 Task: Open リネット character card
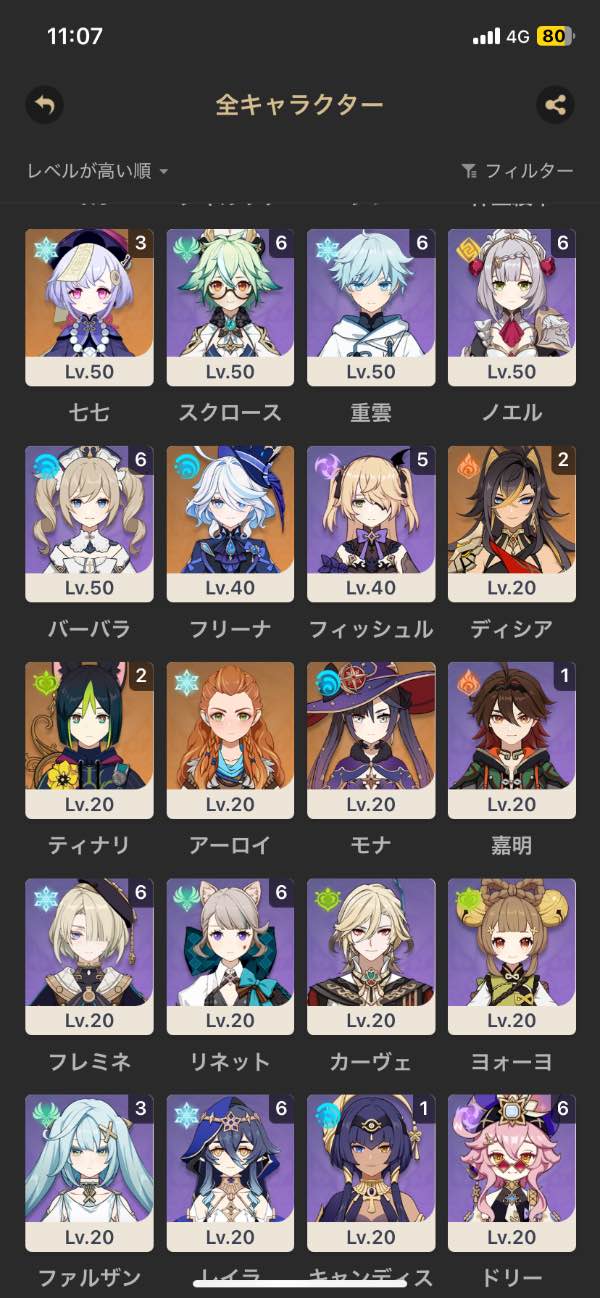[x=230, y=956]
